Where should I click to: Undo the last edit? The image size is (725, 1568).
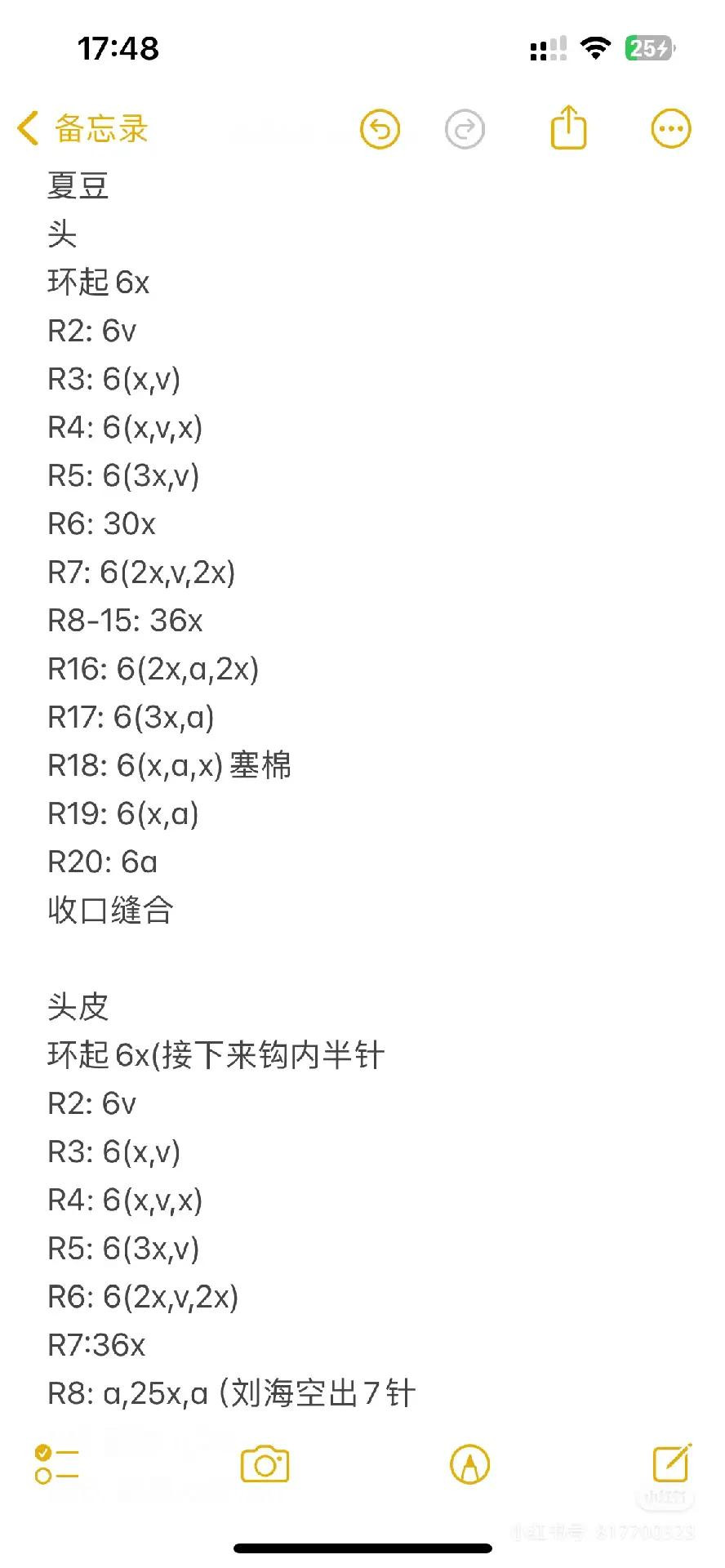coord(380,129)
